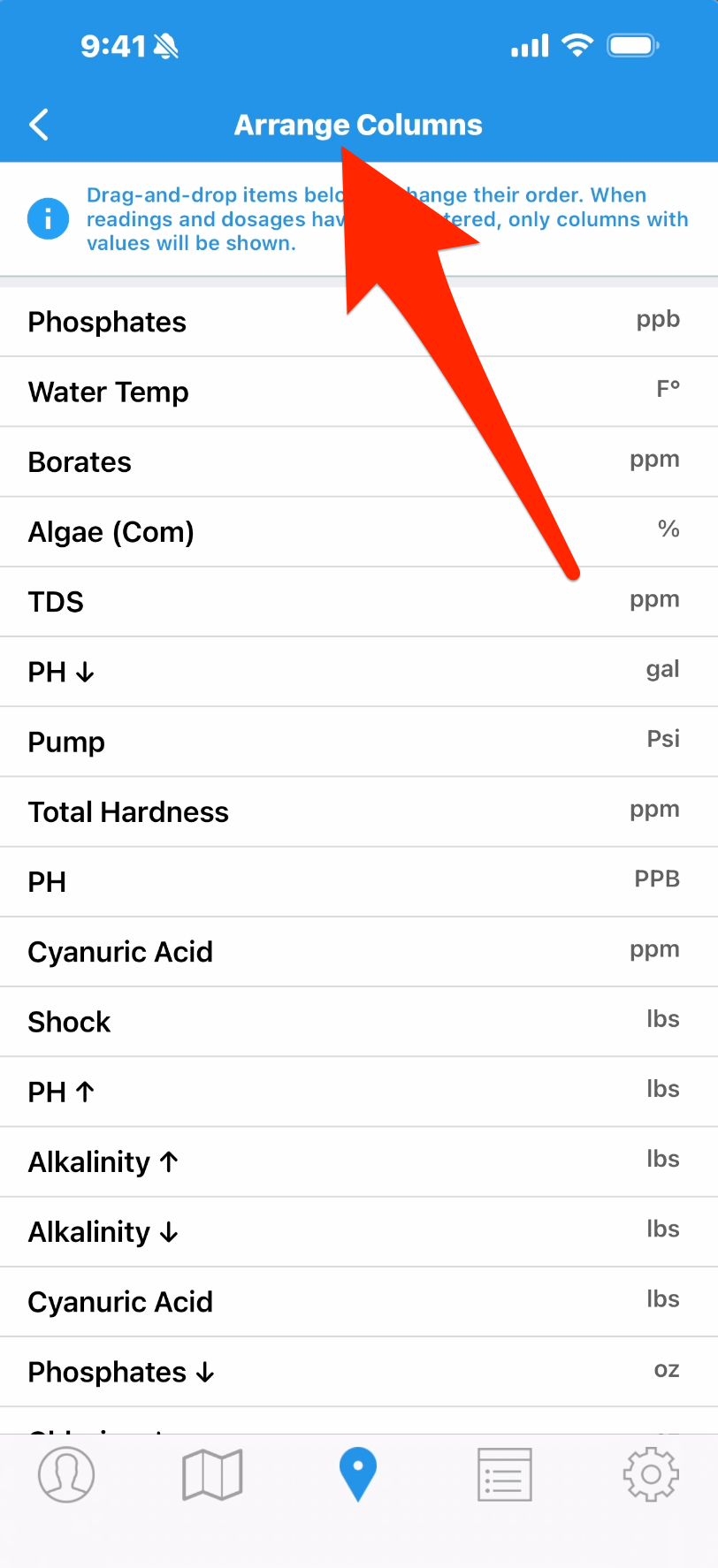Switch to the map tab

(x=212, y=1474)
